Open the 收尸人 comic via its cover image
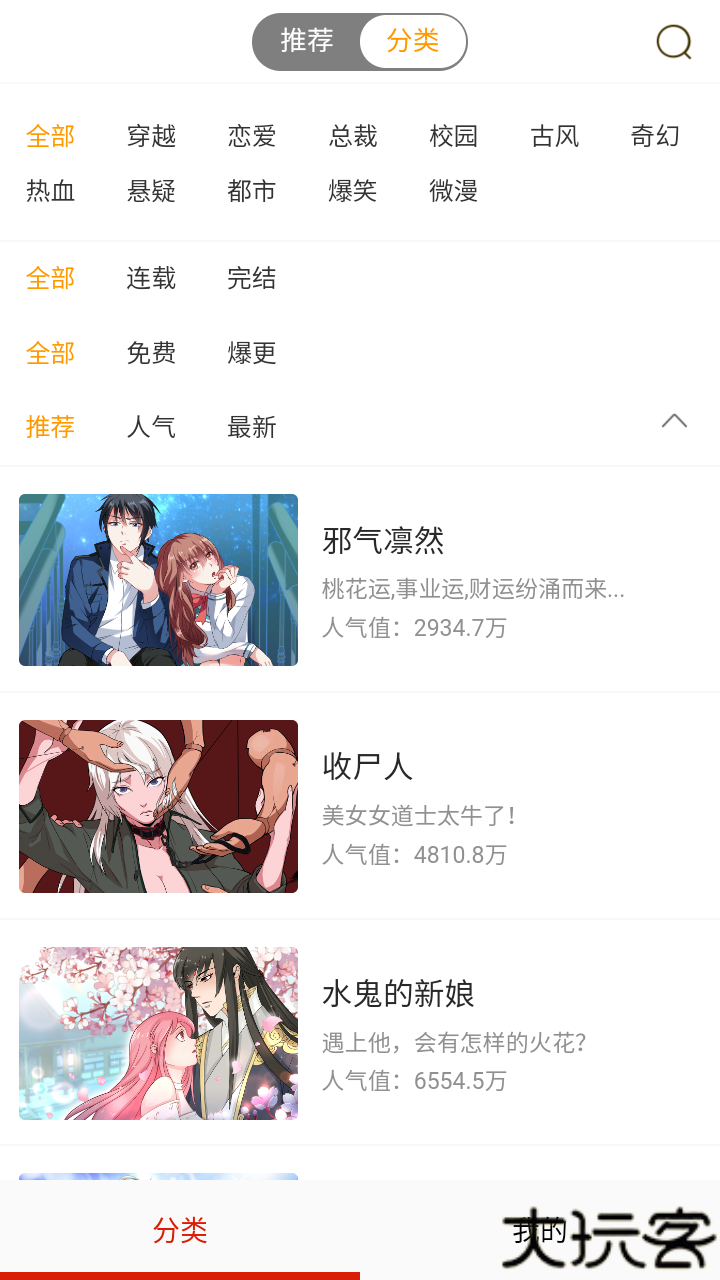This screenshot has width=720, height=1280. [x=157, y=806]
